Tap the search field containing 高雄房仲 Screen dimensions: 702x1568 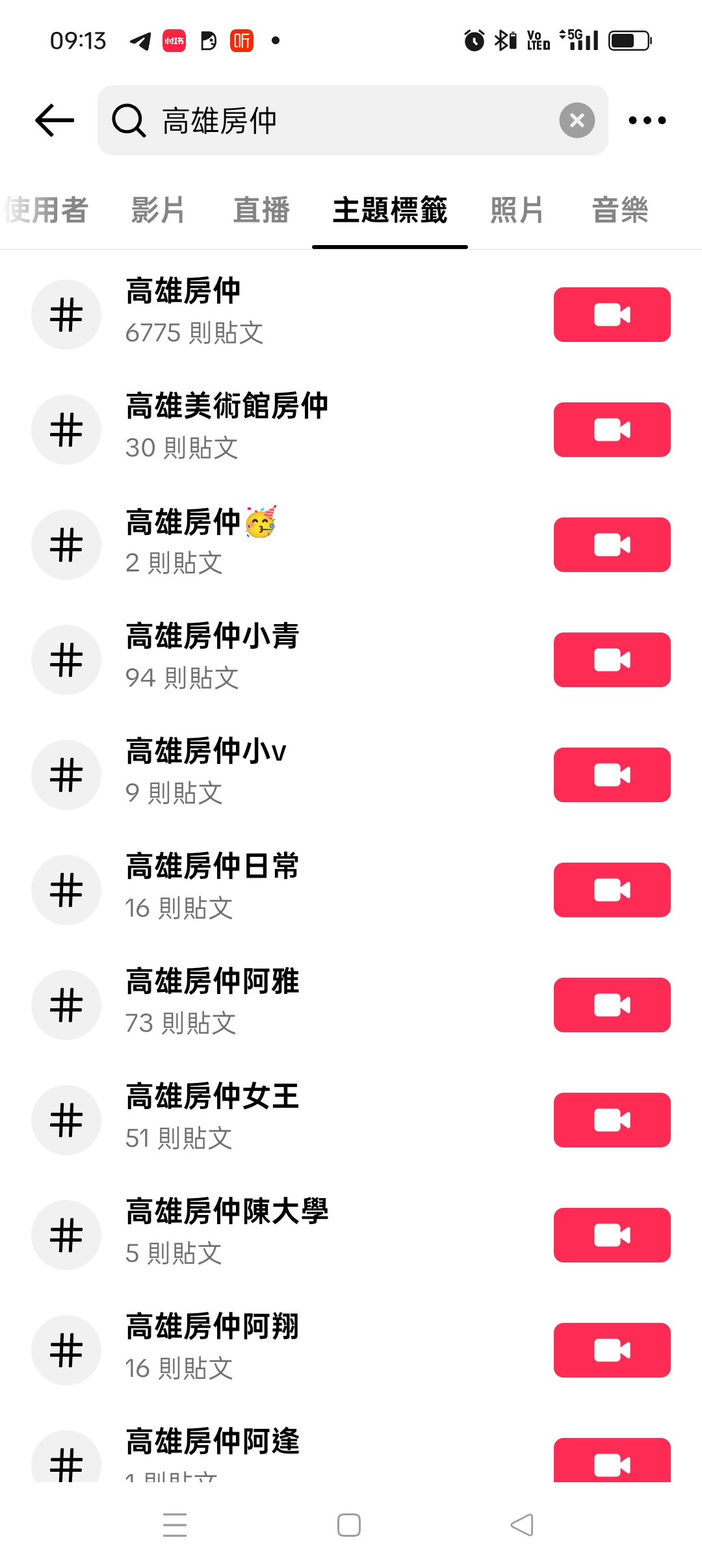352,120
